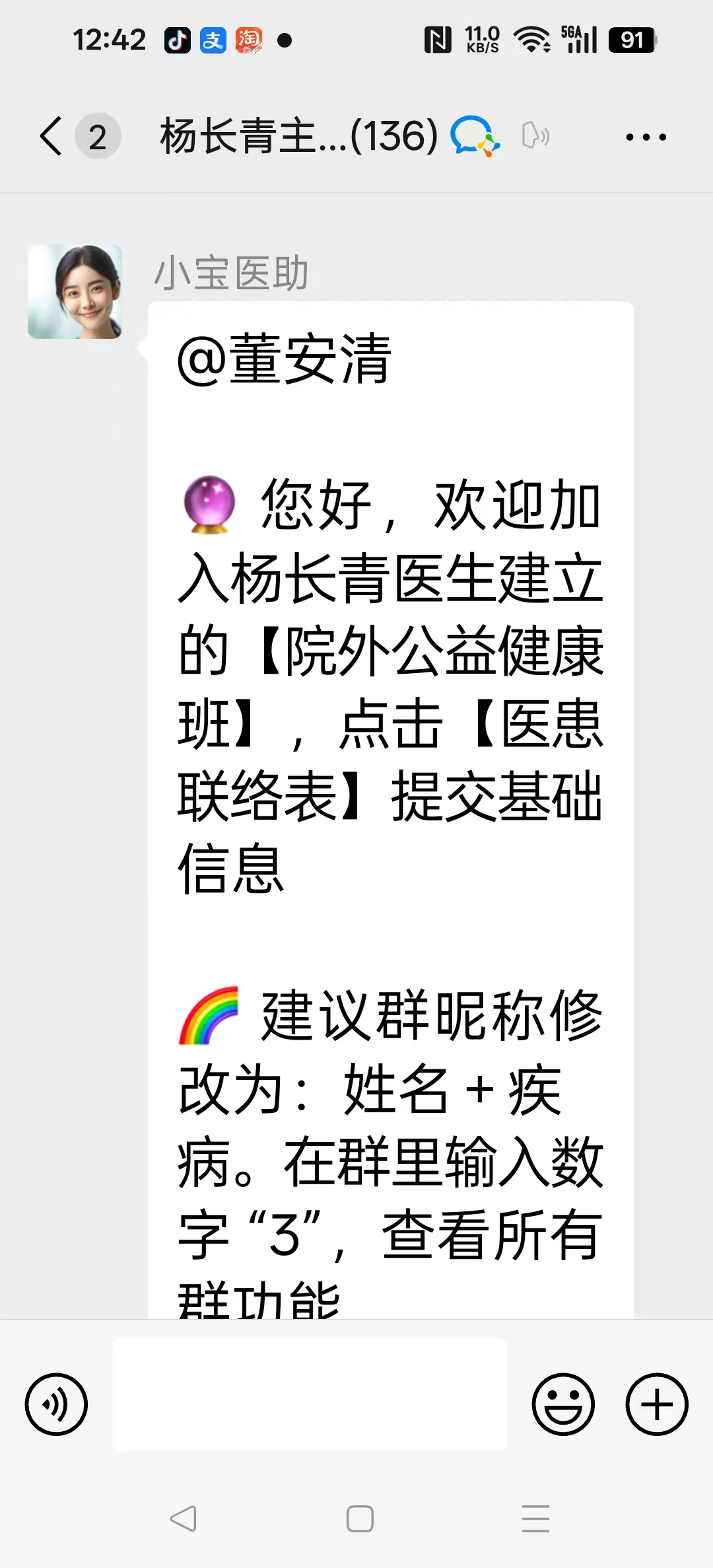Focus the message text field

click(x=309, y=1394)
